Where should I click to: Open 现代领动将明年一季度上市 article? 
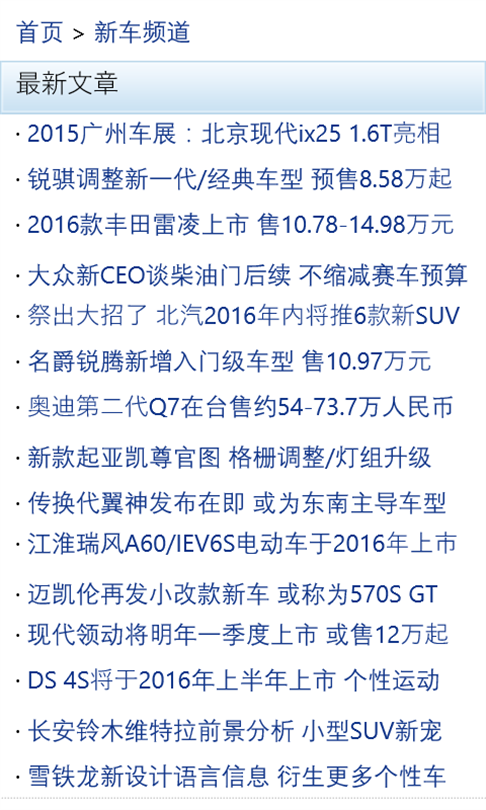[x=238, y=634]
